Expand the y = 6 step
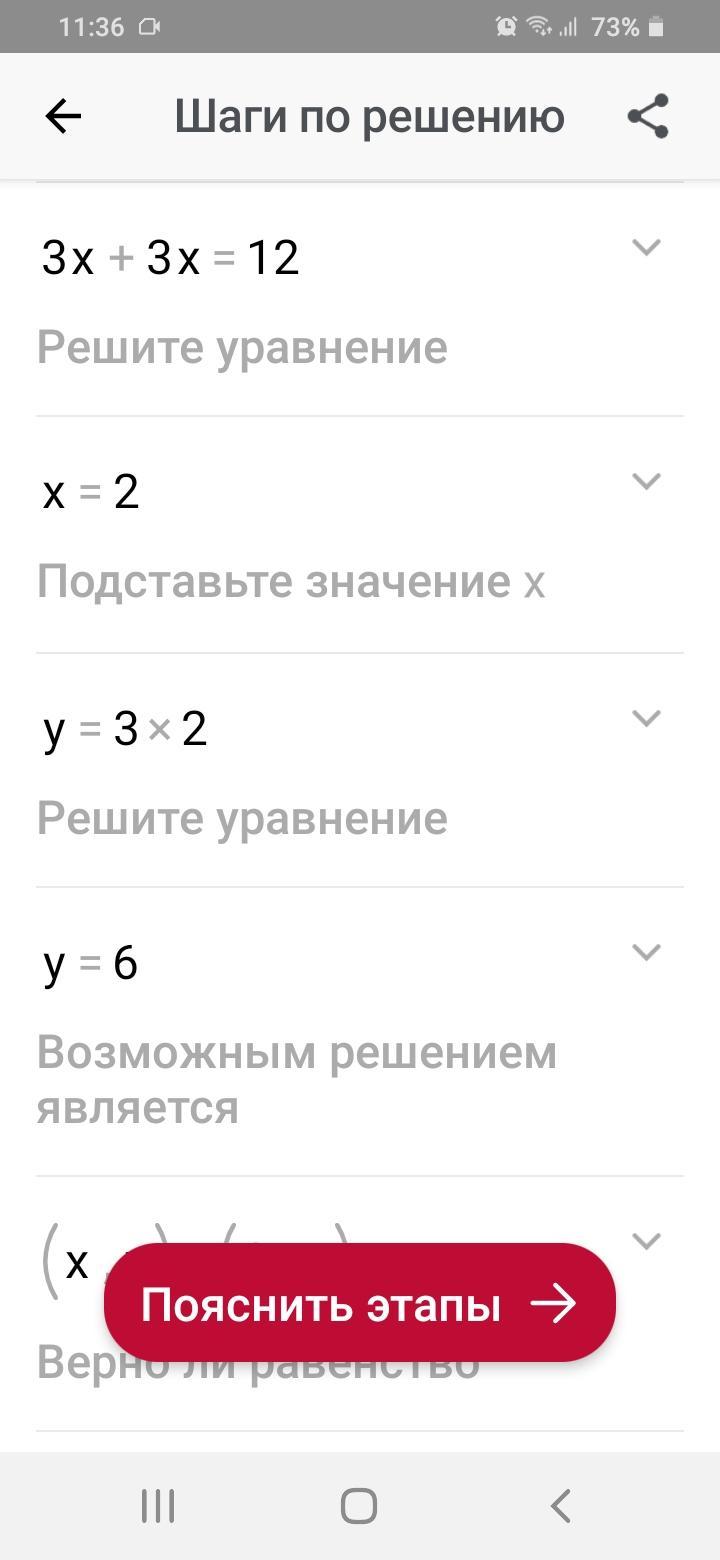This screenshot has height=1560, width=720. pos(647,951)
